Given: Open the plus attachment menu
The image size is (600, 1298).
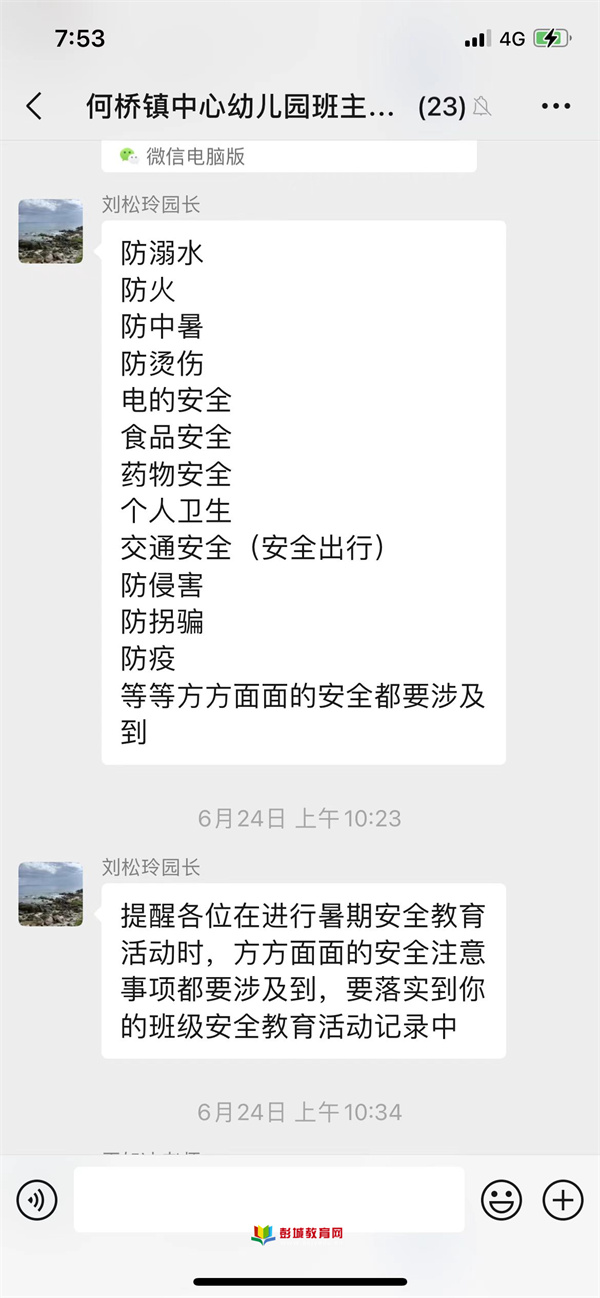Looking at the screenshot, I should click(x=562, y=1199).
